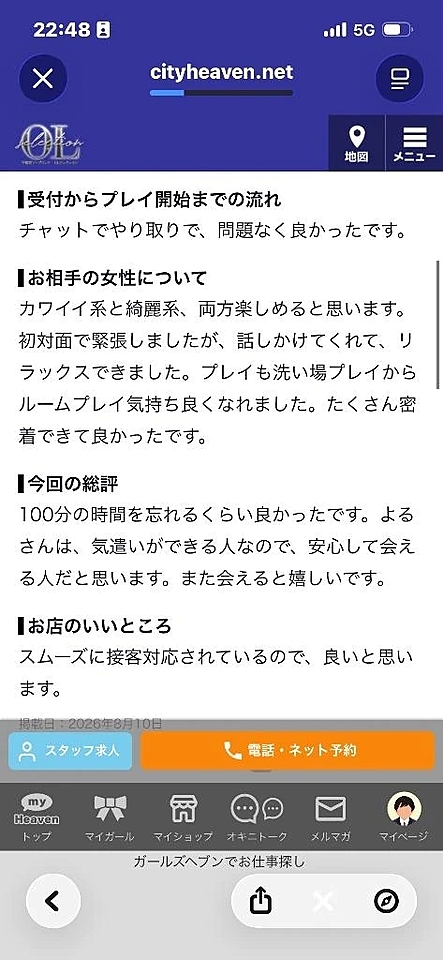Open the ガールズヘブンでお仕事探し link
Viewport: 443px width, 960px height.
point(219,862)
